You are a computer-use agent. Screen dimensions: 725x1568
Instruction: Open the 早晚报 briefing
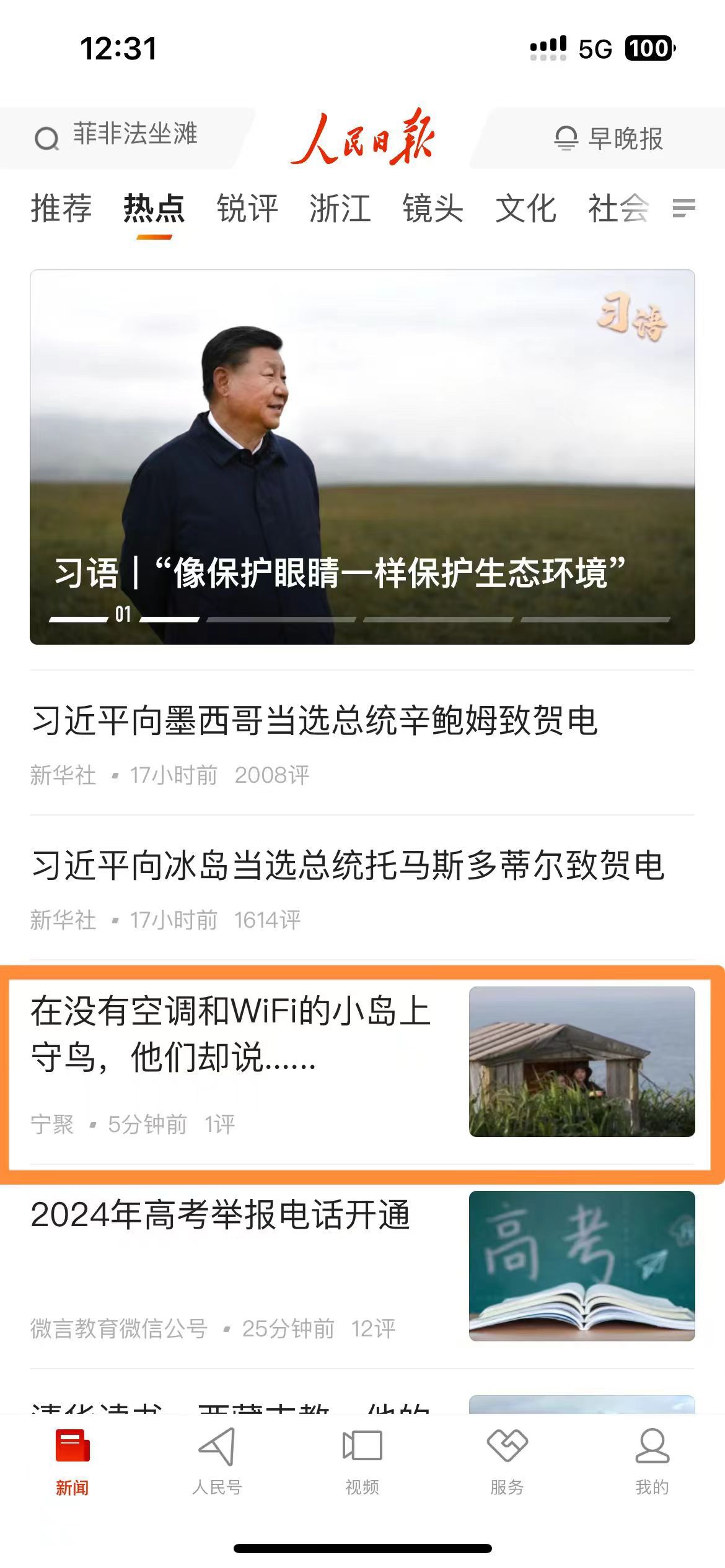point(607,138)
